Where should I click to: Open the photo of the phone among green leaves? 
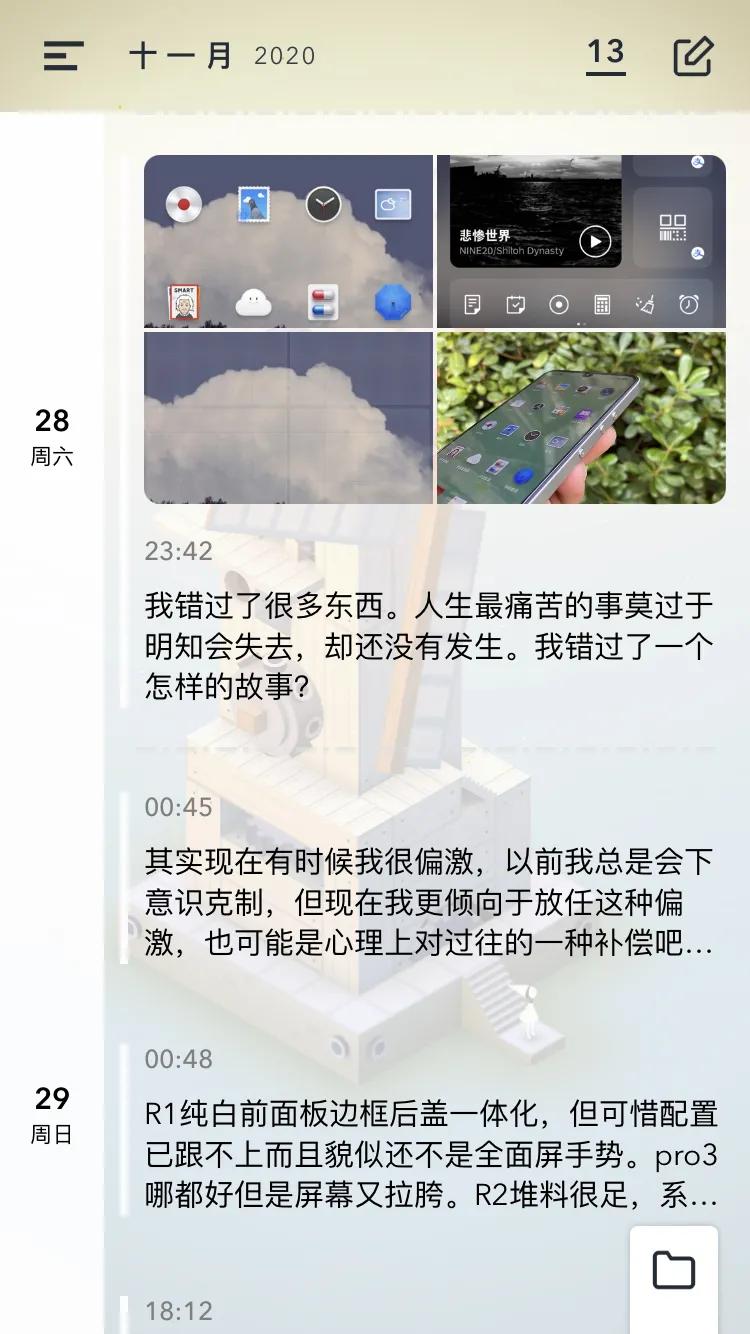(580, 418)
